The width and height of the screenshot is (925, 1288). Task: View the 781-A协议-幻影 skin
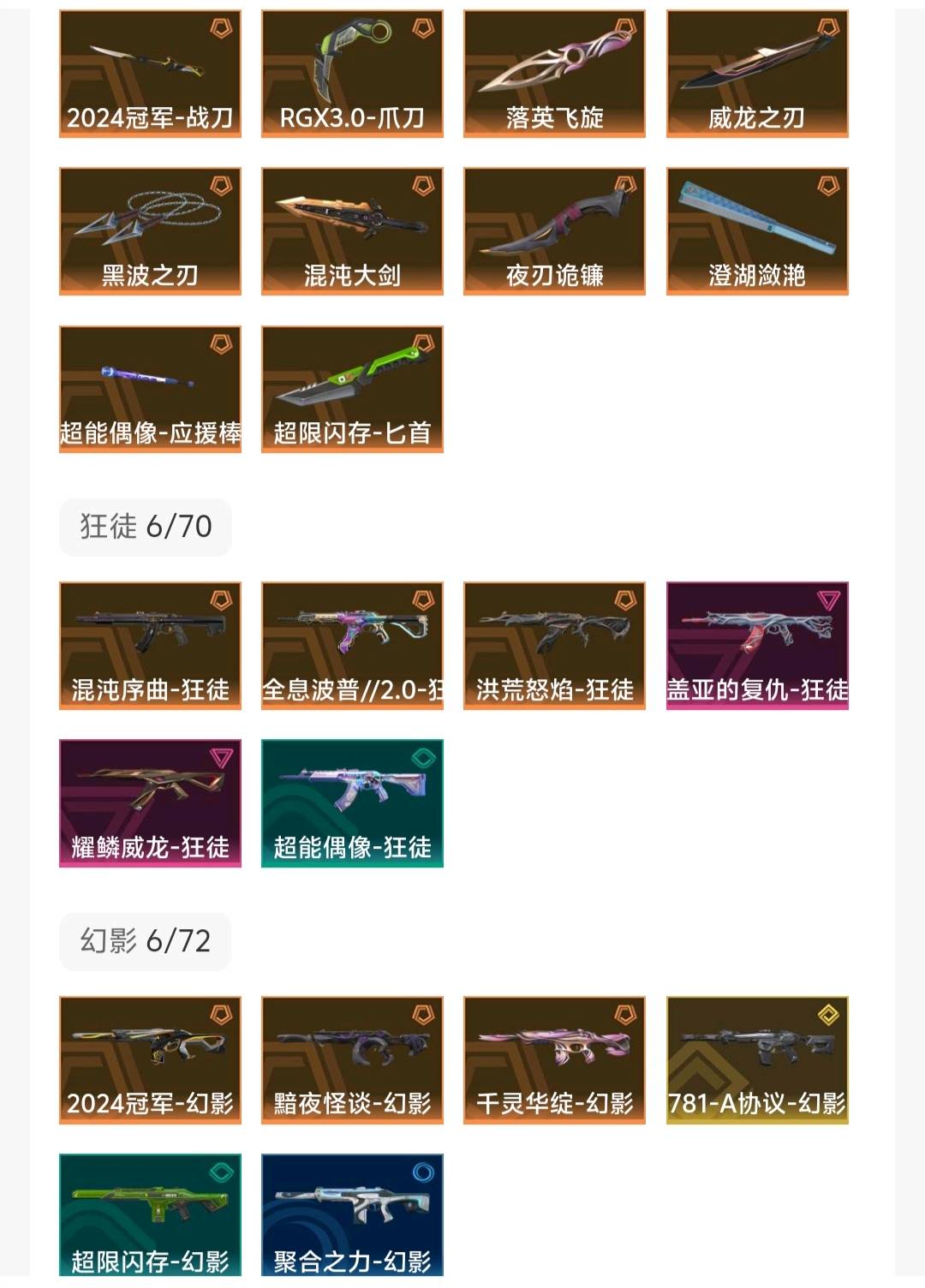757,1060
